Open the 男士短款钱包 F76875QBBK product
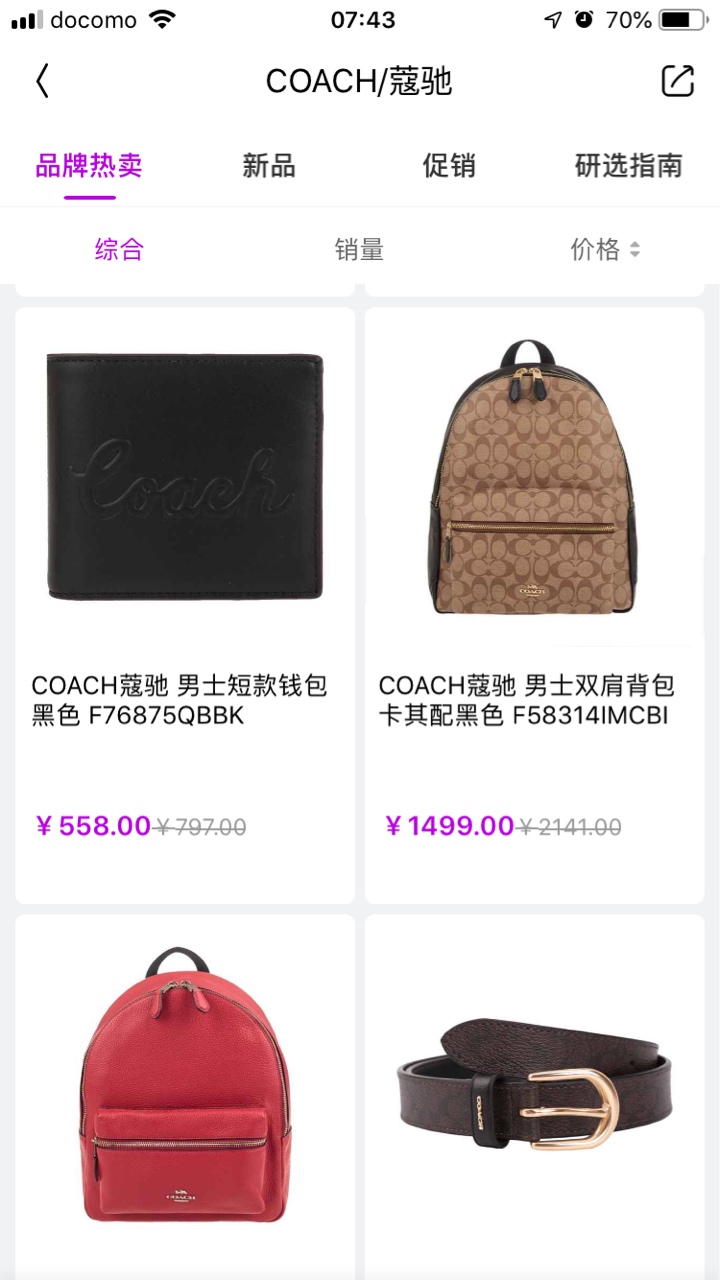Image resolution: width=720 pixels, height=1280 pixels. point(185,605)
